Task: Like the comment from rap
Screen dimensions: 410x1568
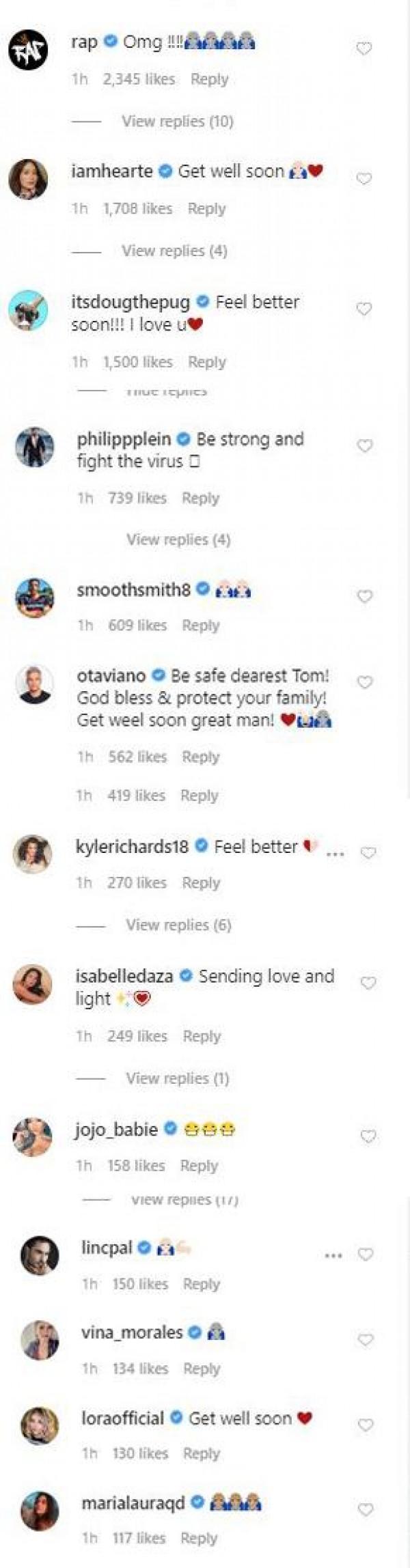Action: pos(364,48)
